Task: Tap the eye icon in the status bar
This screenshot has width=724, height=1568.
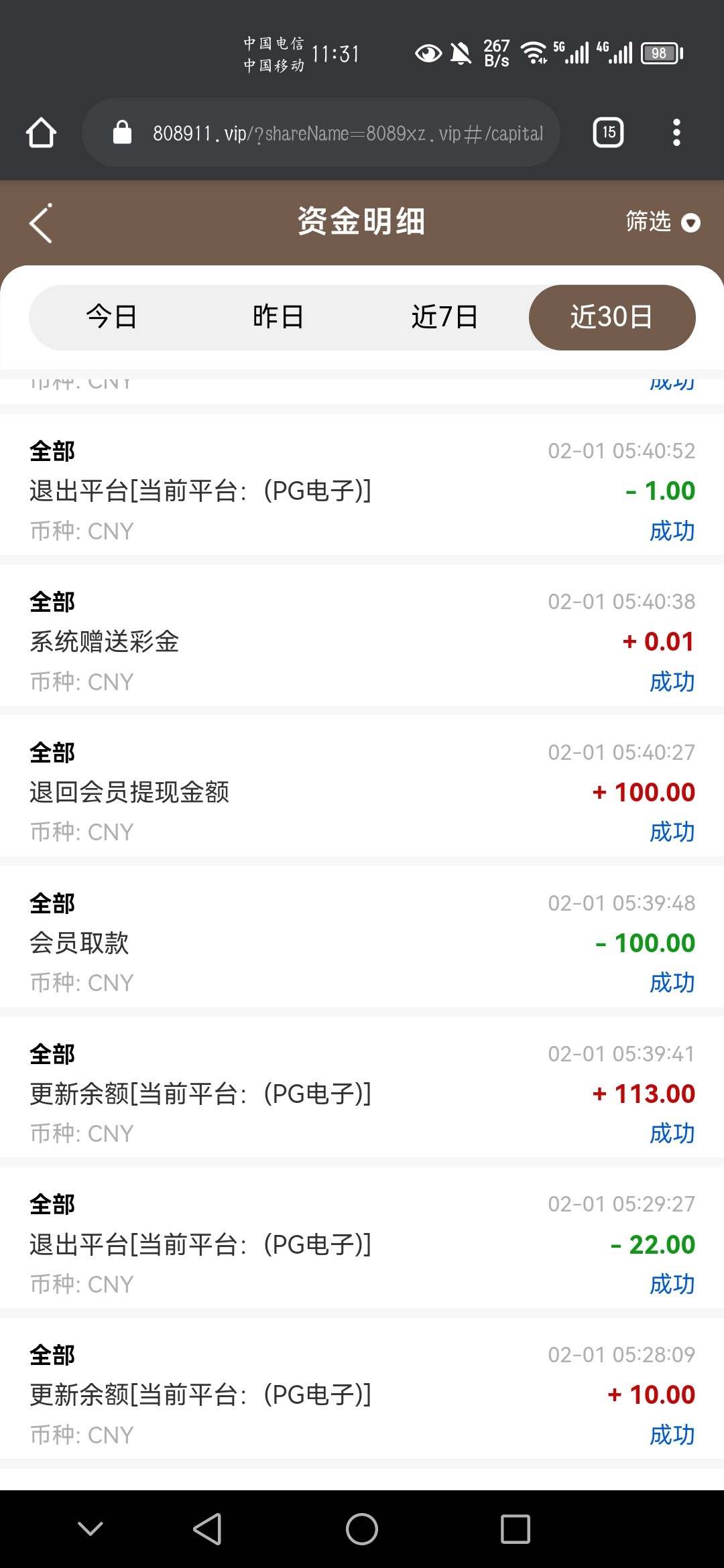Action: [428, 52]
